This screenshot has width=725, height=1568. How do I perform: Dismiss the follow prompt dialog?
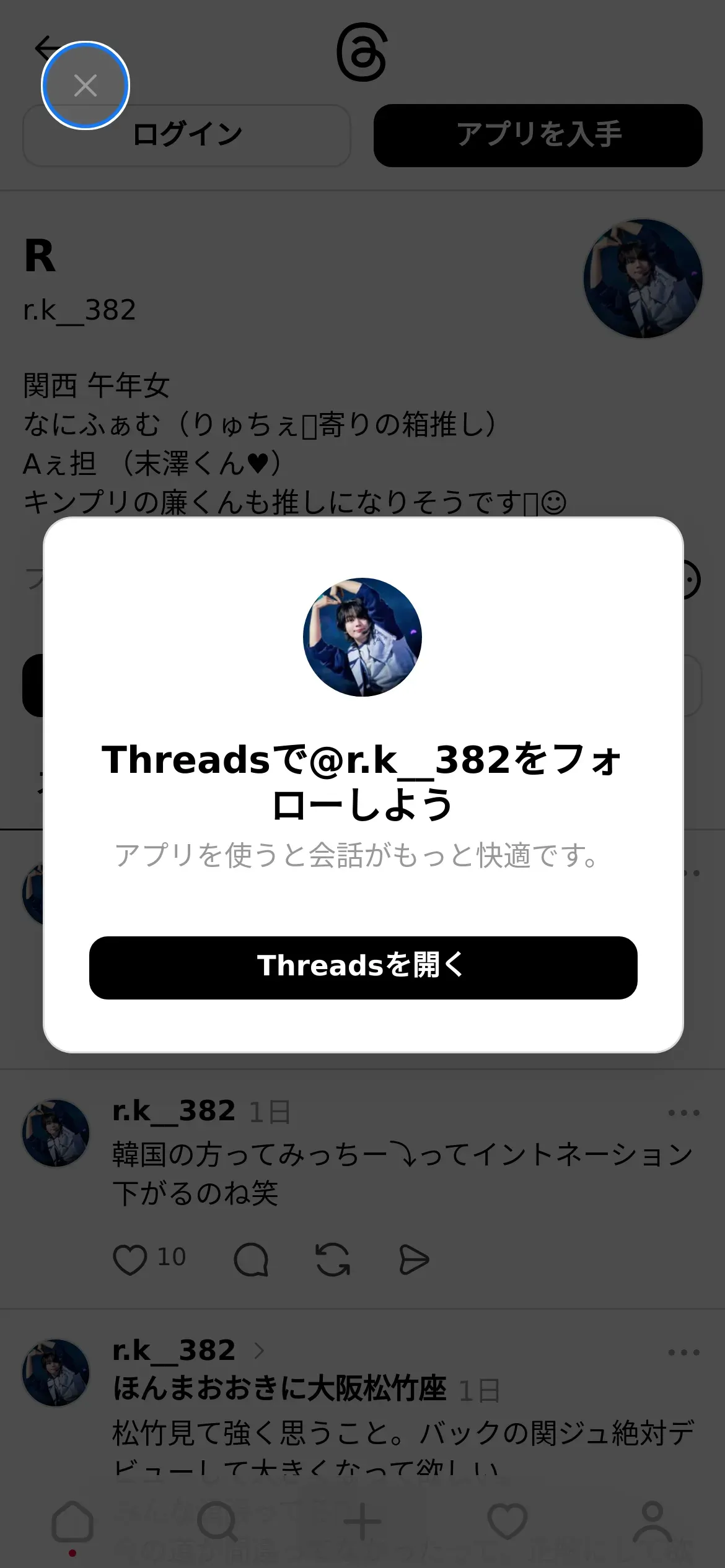(x=85, y=85)
